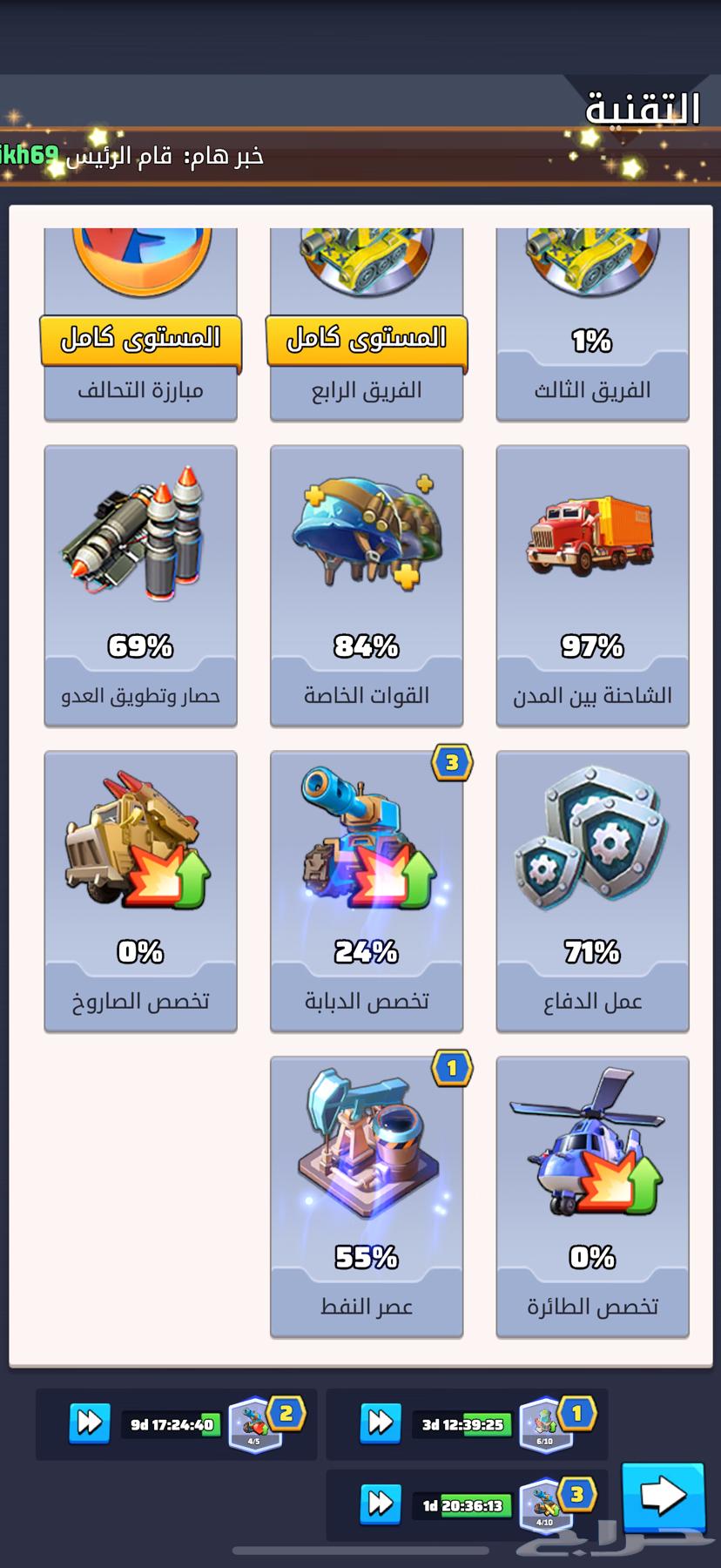Open تخصص الطائرة research card
The image size is (721, 1568).
592,1197
